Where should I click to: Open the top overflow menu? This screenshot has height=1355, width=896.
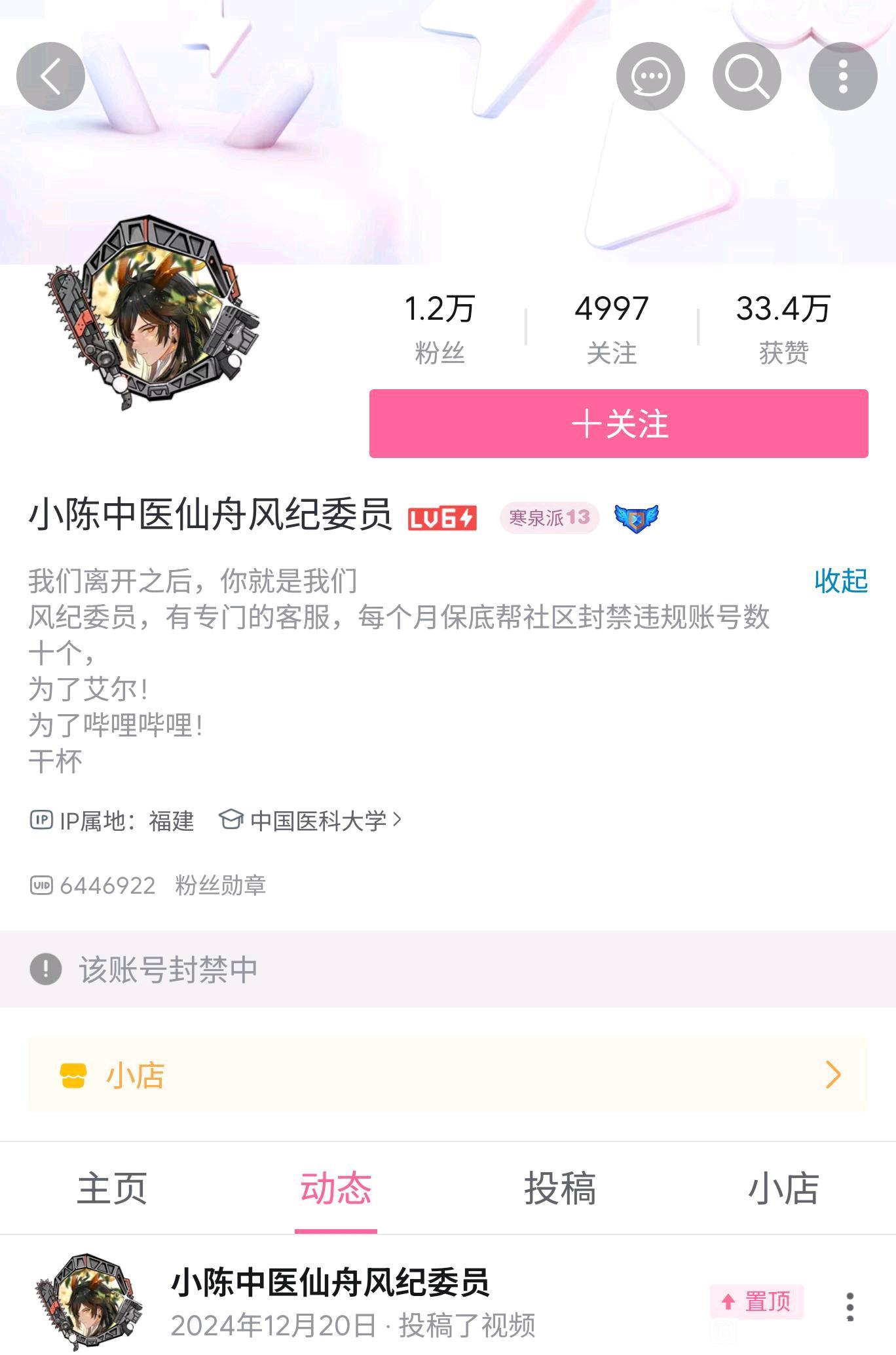pyautogui.click(x=843, y=77)
